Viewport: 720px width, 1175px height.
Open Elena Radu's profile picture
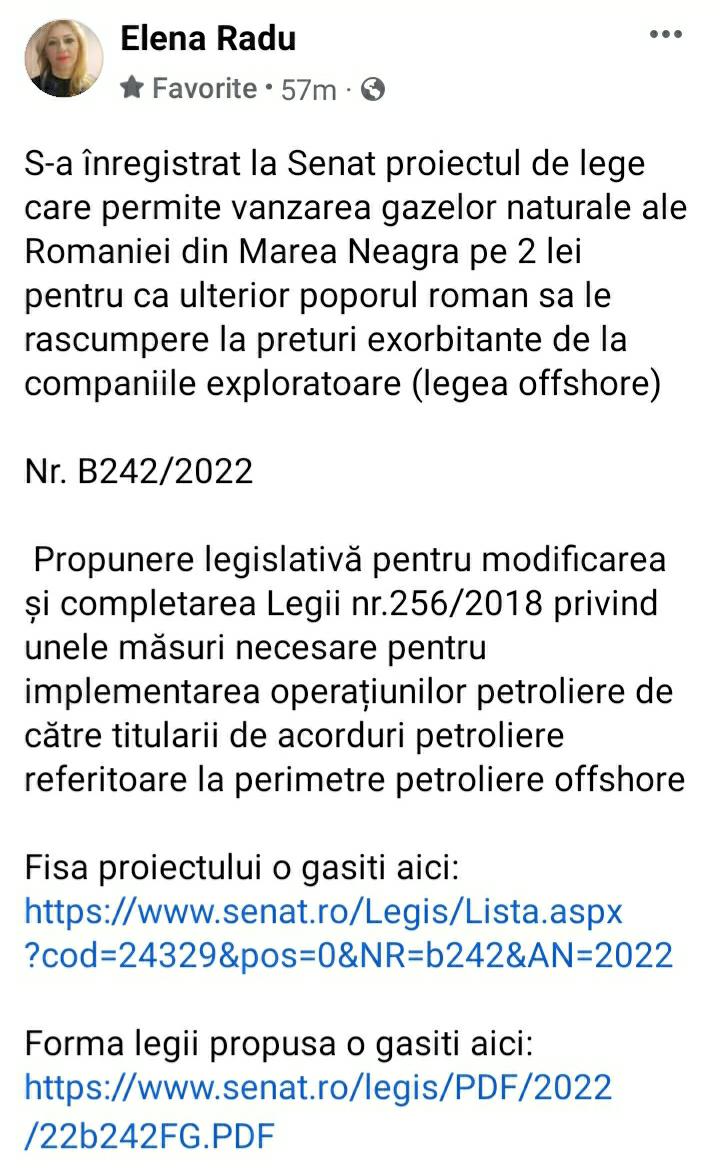pyautogui.click(x=65, y=58)
